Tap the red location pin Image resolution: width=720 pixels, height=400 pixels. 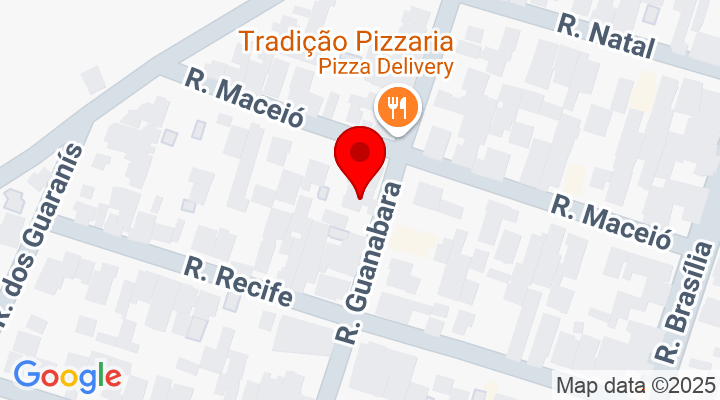point(361,159)
